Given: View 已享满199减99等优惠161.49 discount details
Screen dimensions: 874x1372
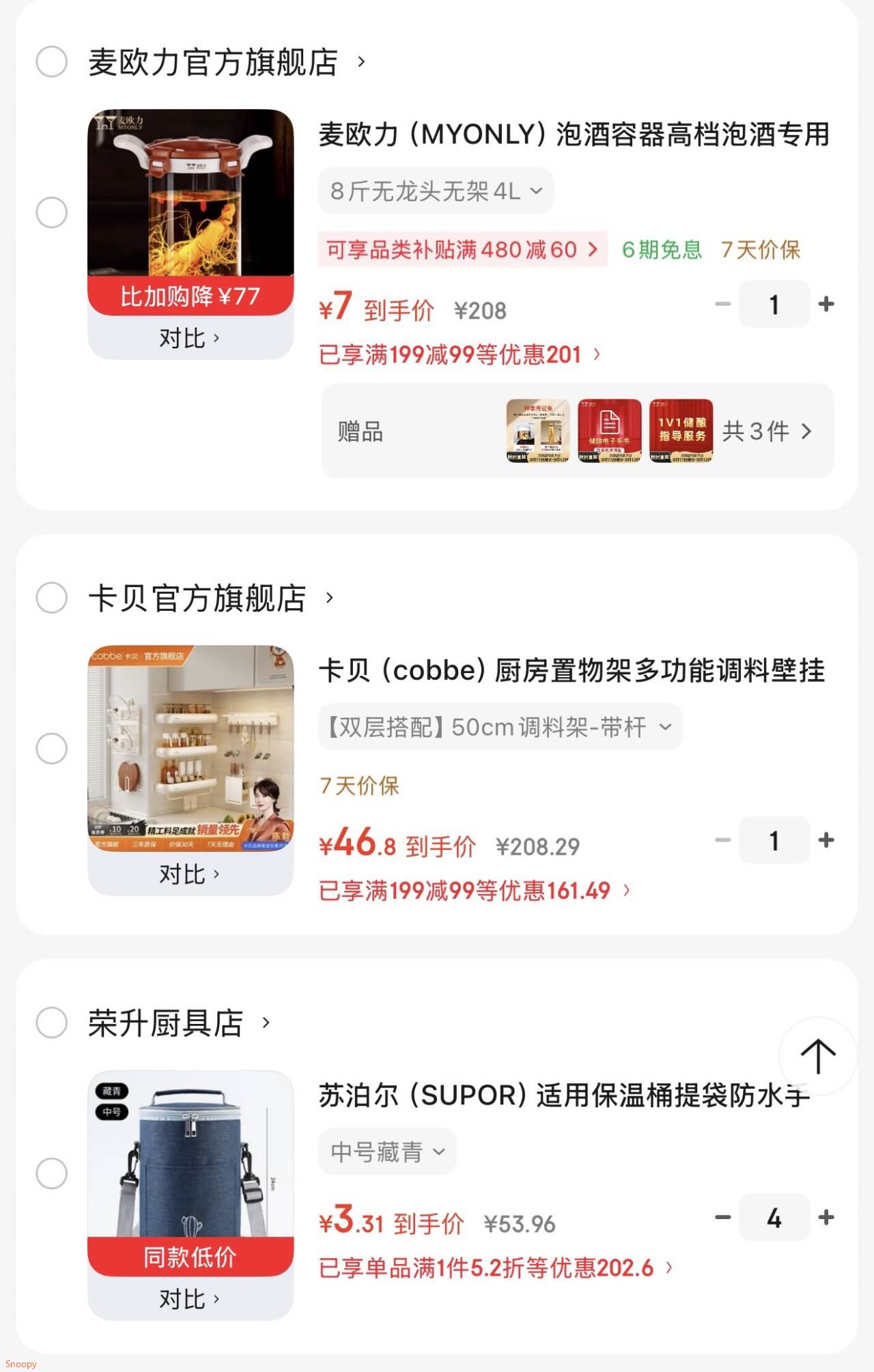Looking at the screenshot, I should (x=475, y=891).
